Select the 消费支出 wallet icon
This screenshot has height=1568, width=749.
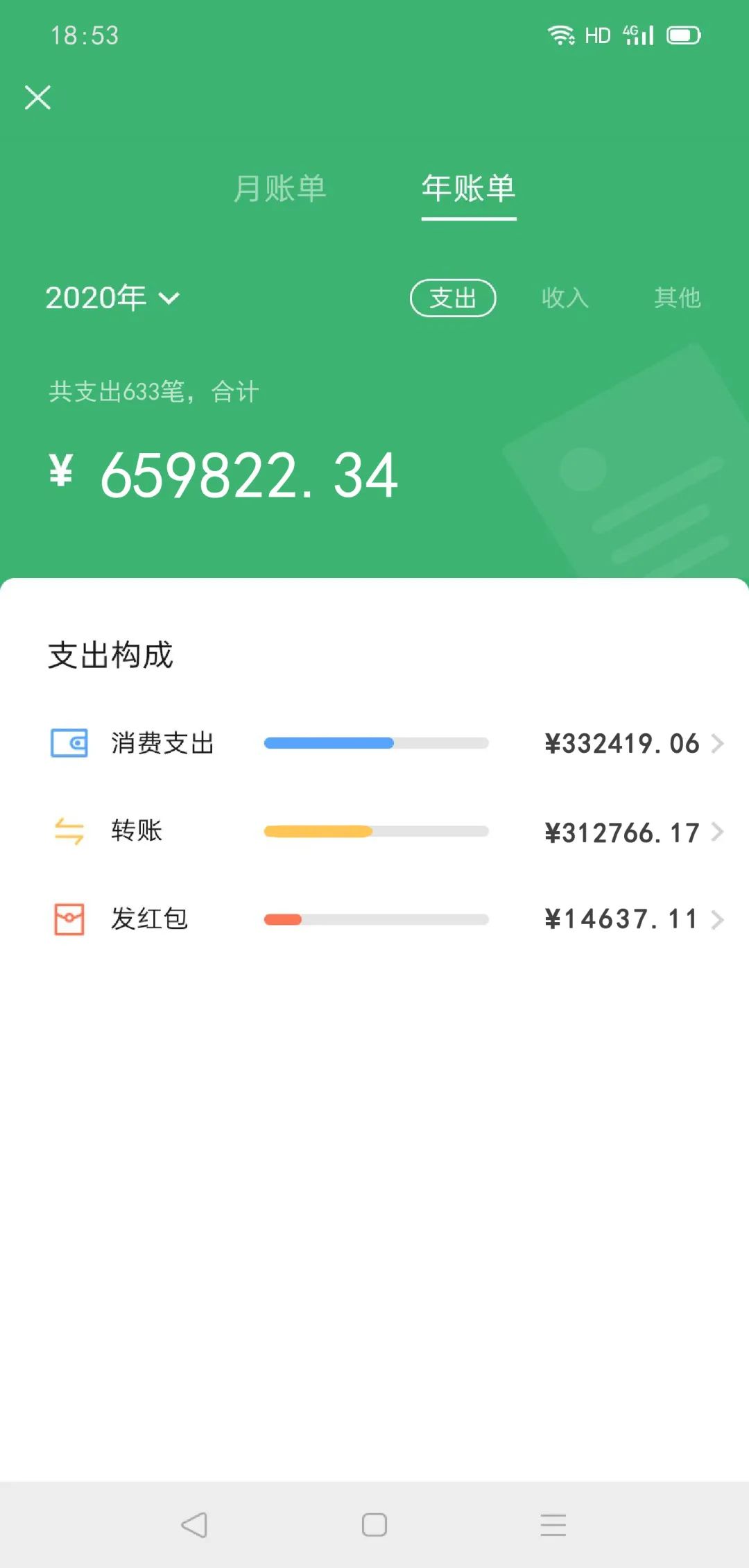tap(68, 743)
